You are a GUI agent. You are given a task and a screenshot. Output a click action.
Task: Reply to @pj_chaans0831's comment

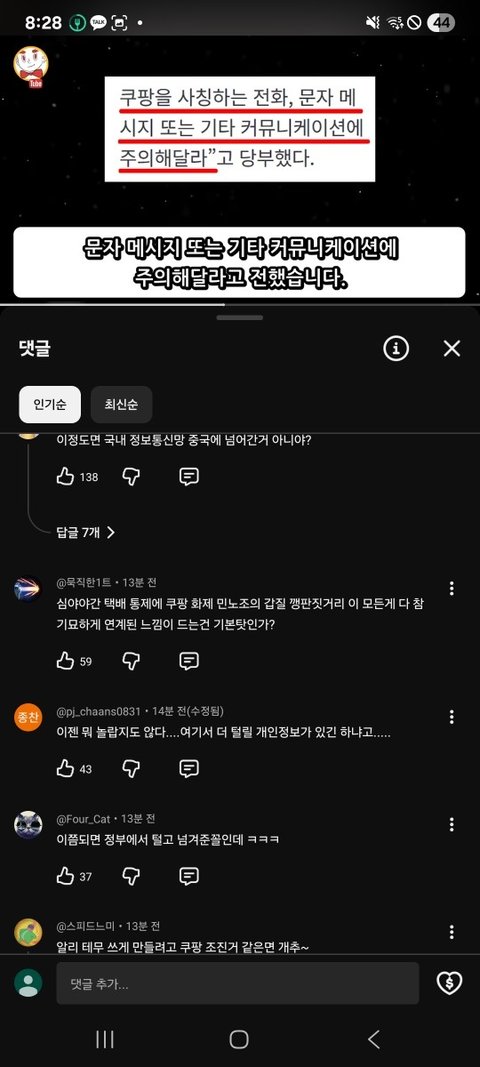189,769
